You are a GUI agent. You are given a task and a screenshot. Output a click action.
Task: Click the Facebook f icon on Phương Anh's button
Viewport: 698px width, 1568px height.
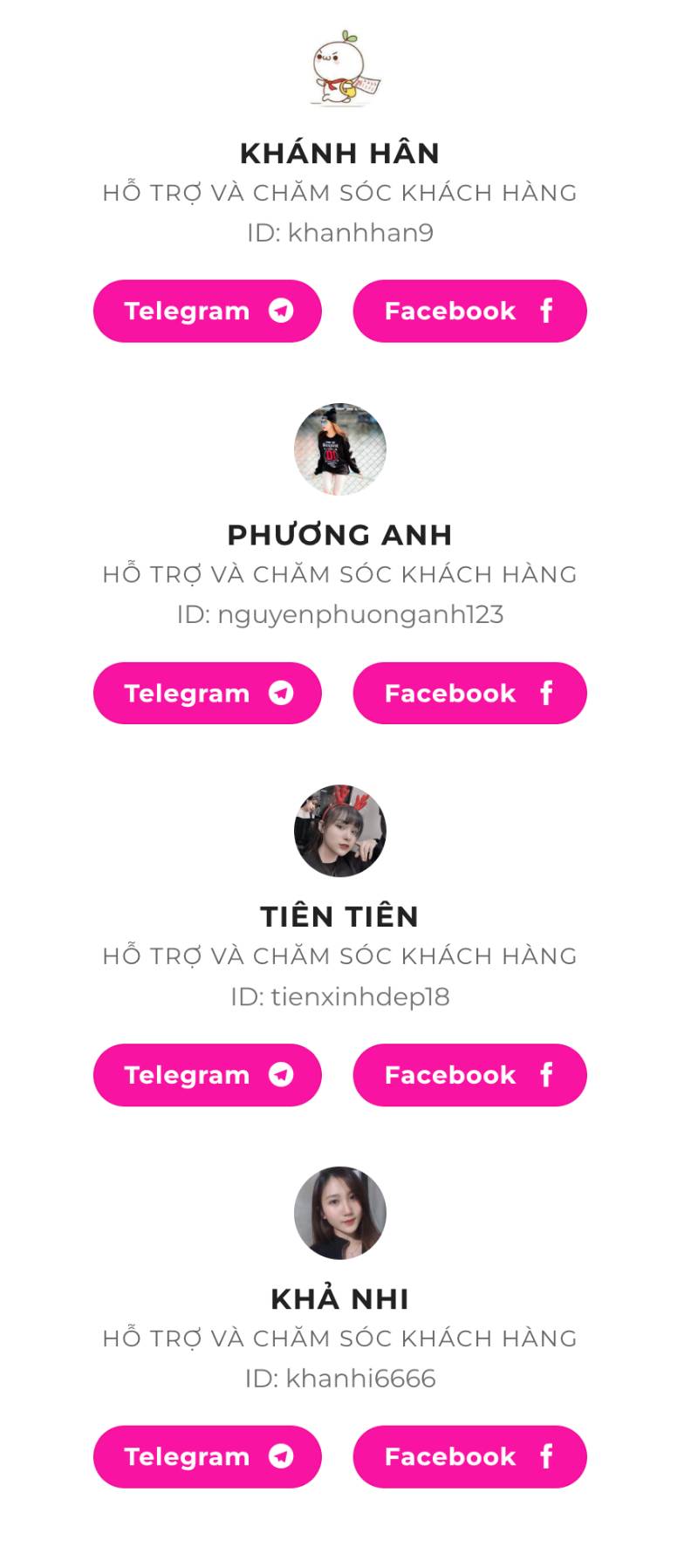pyautogui.click(x=546, y=693)
